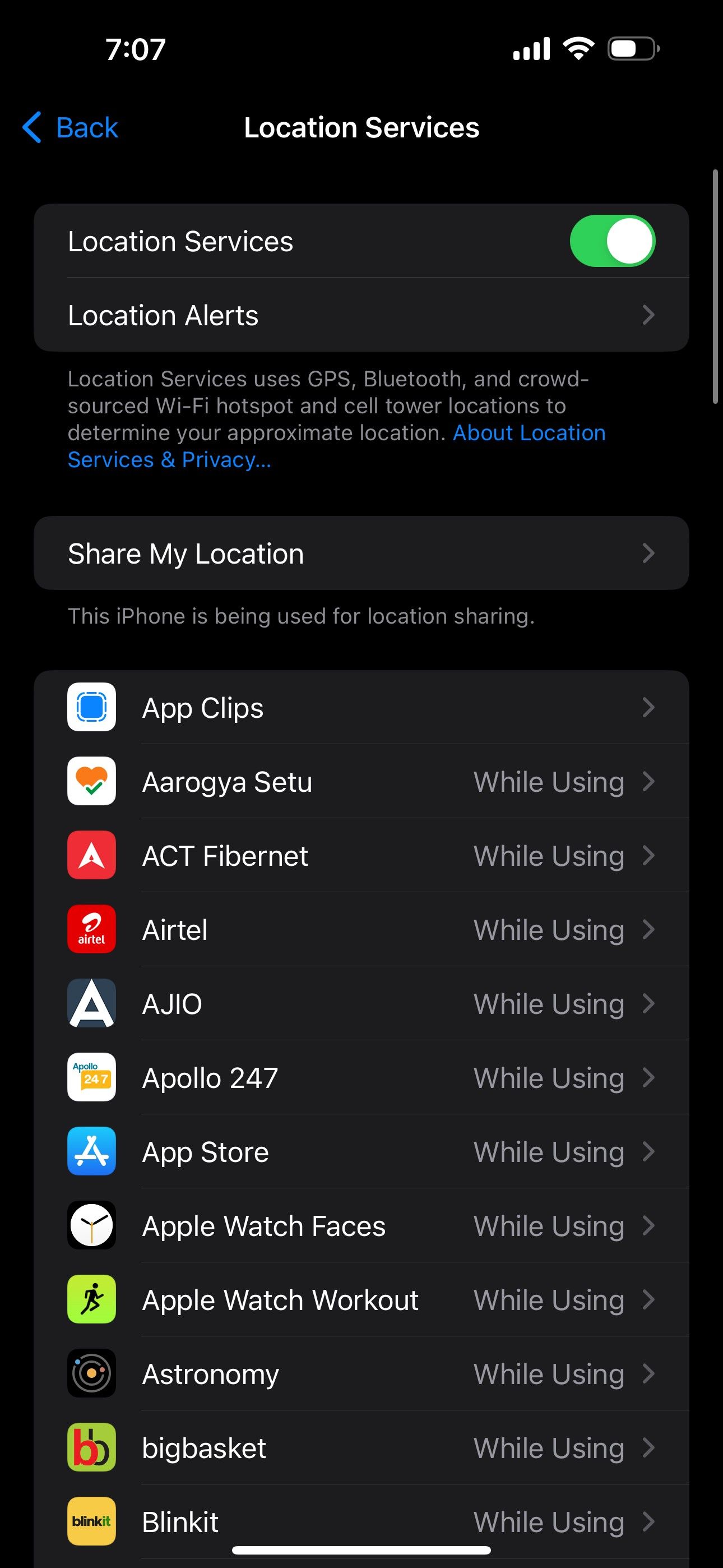Click the ACT Fibernet red icon
The height and width of the screenshot is (1568, 723).
coord(91,855)
